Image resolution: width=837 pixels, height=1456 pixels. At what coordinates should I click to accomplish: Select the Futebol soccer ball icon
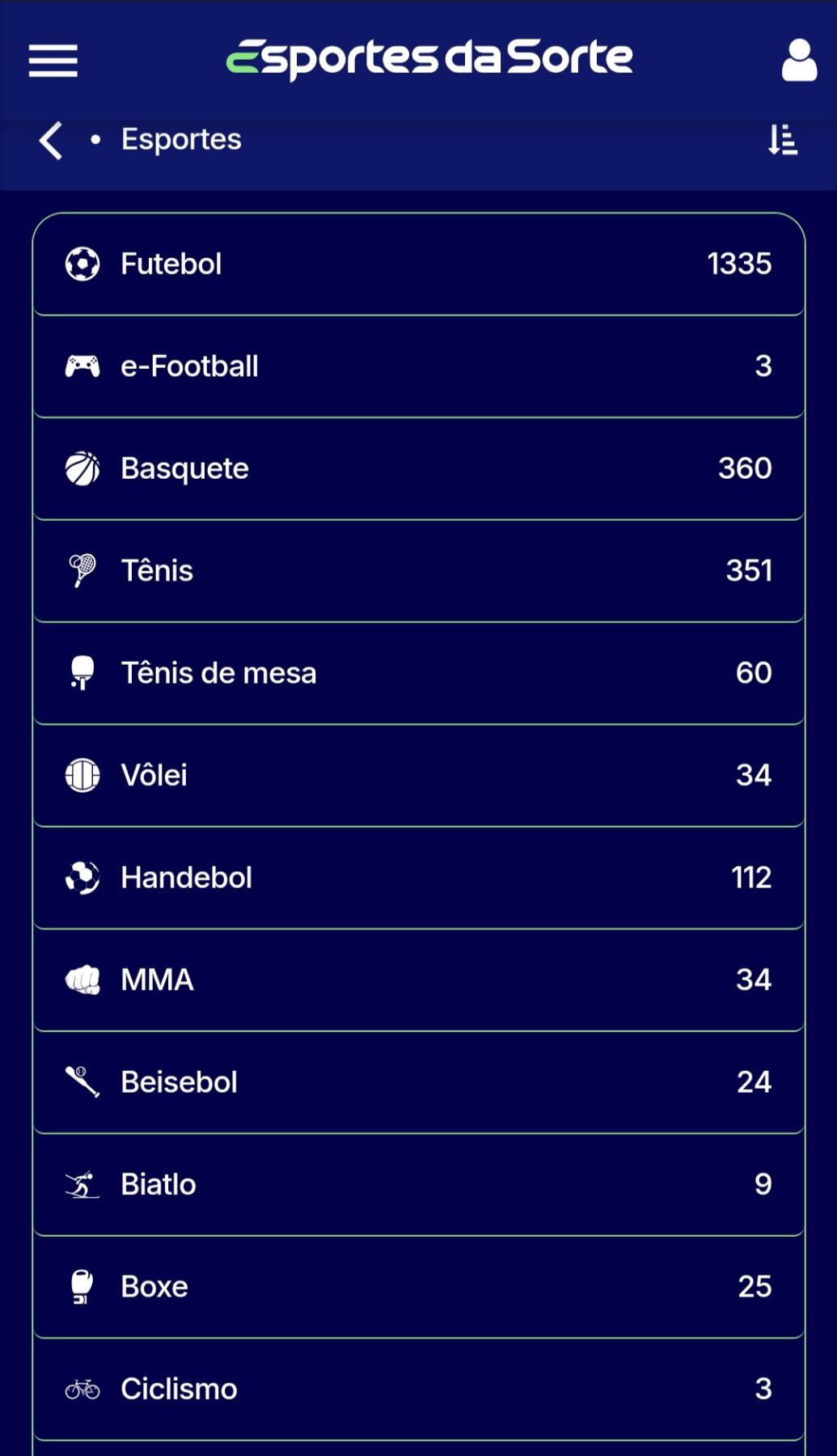[81, 263]
